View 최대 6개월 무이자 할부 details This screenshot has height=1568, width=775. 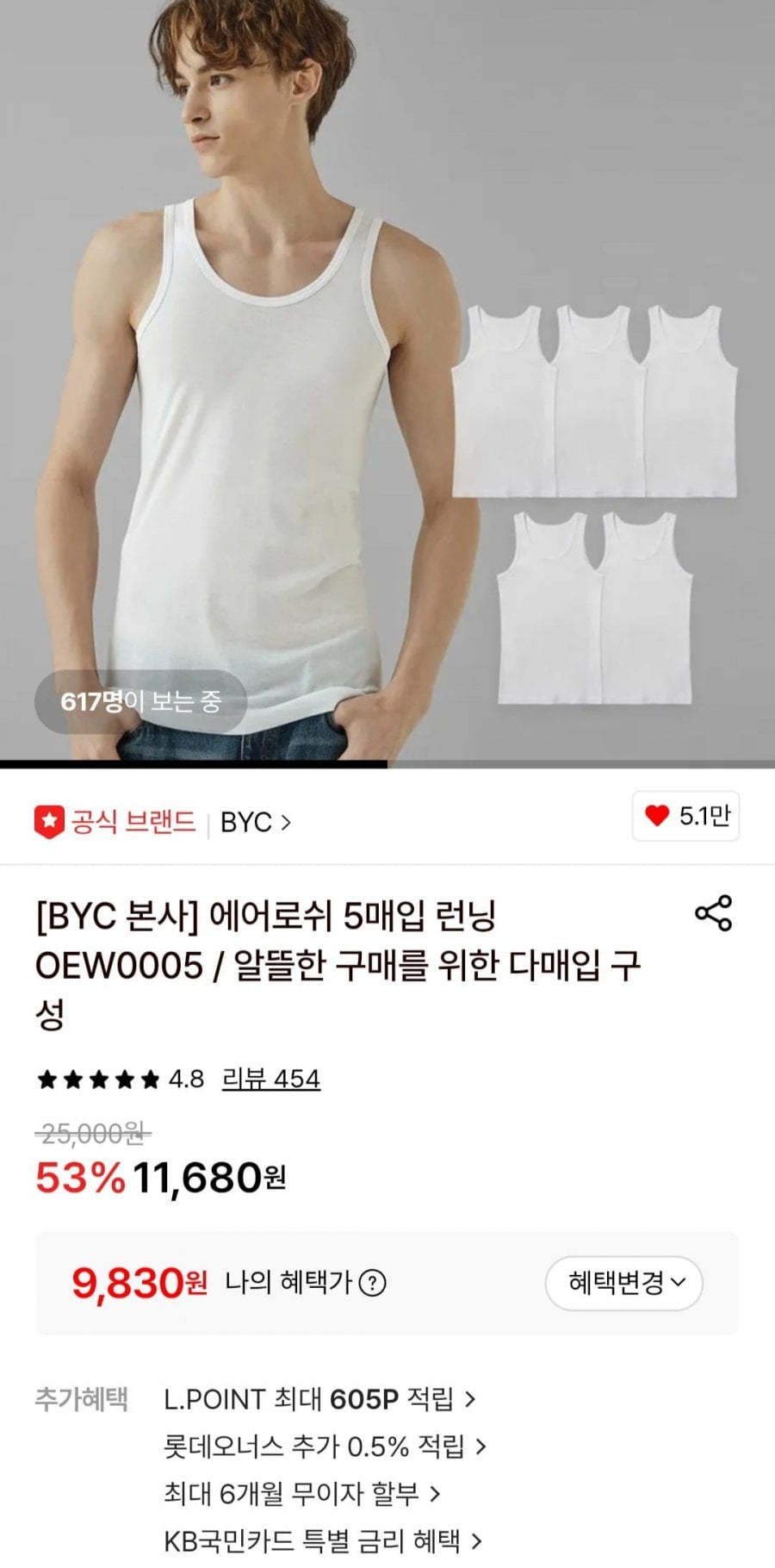pos(301,1493)
